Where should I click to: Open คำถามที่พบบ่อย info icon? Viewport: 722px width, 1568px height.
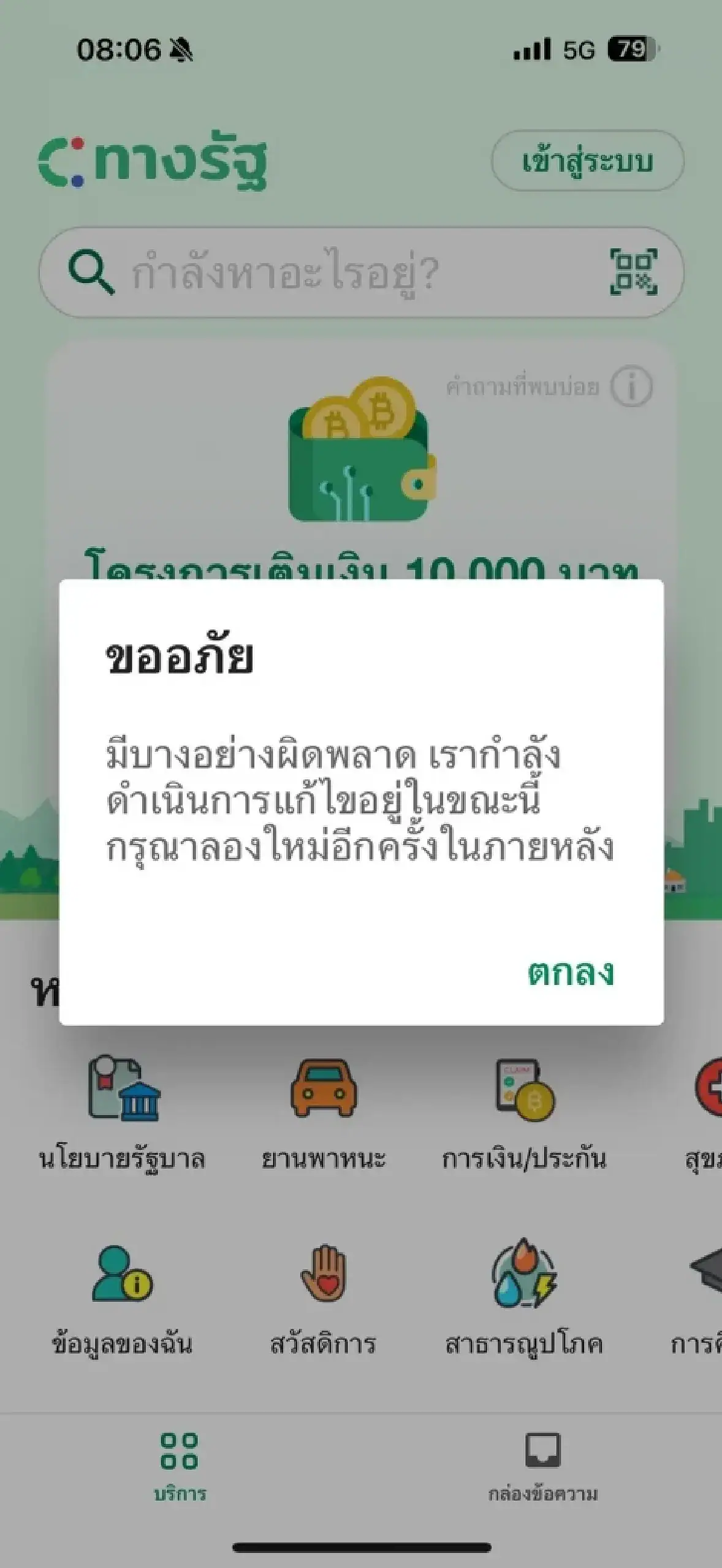pos(631,387)
